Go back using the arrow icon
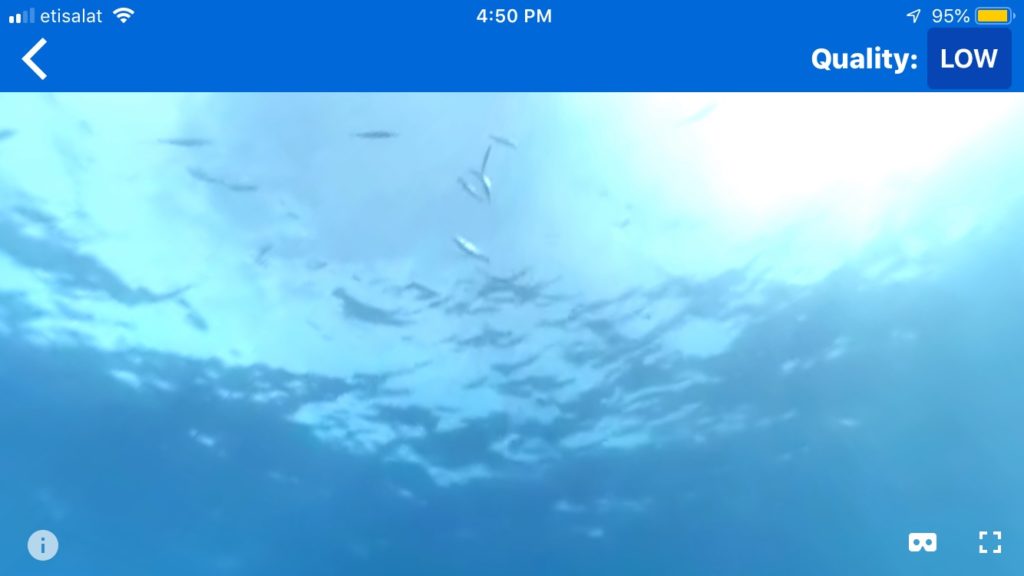The width and height of the screenshot is (1024, 576). point(35,59)
